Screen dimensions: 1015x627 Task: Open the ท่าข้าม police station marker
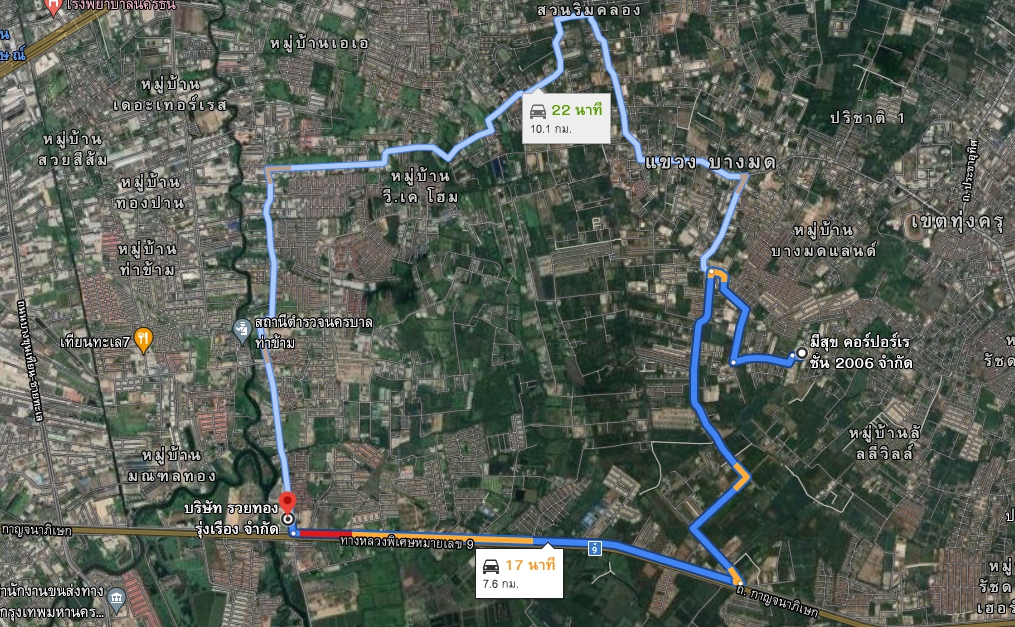242,330
